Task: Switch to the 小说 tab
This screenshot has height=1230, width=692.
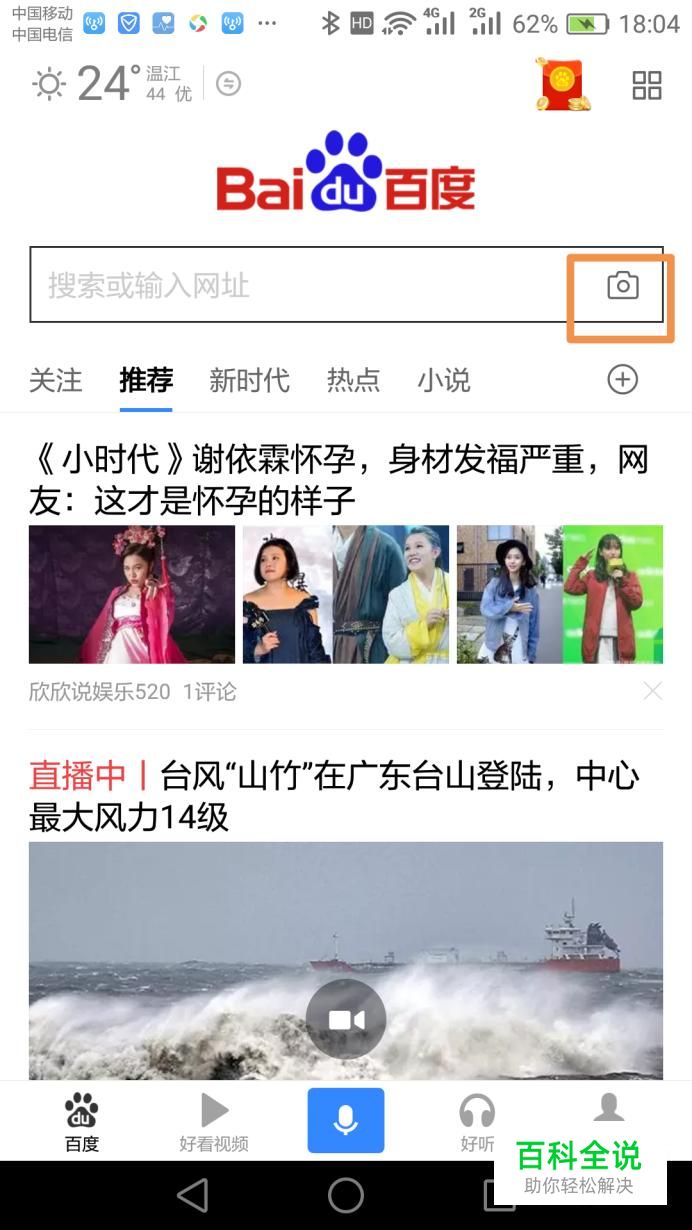Action: [443, 380]
